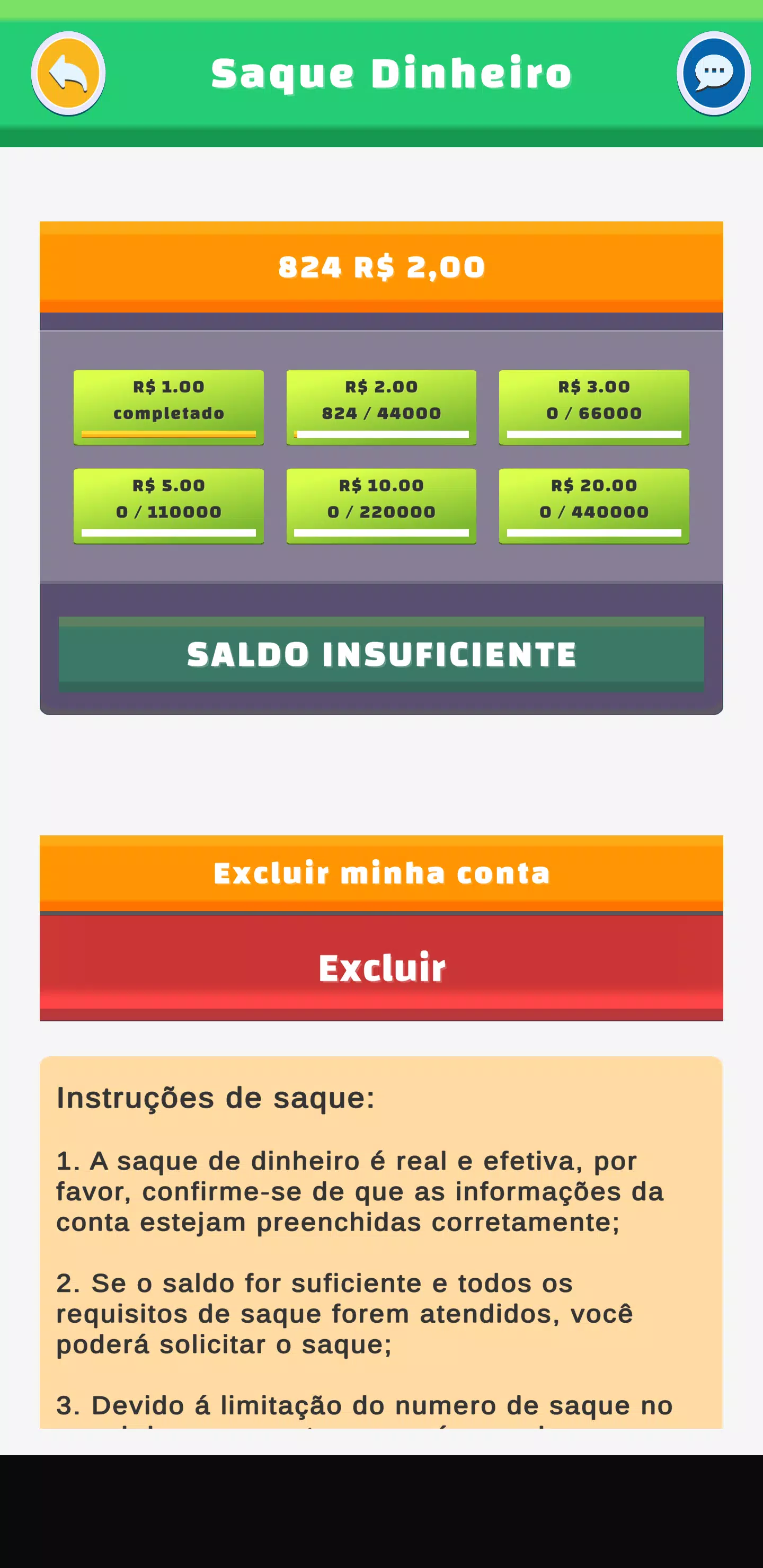
Task: Tap the red Excluir button
Action: (381, 967)
